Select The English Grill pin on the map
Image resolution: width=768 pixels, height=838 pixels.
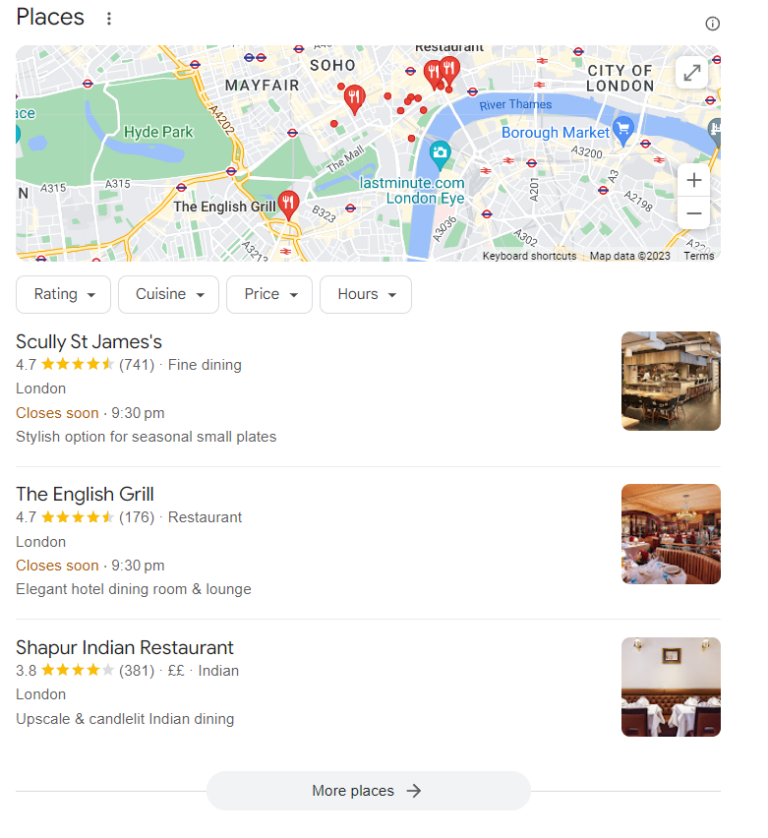tap(288, 204)
